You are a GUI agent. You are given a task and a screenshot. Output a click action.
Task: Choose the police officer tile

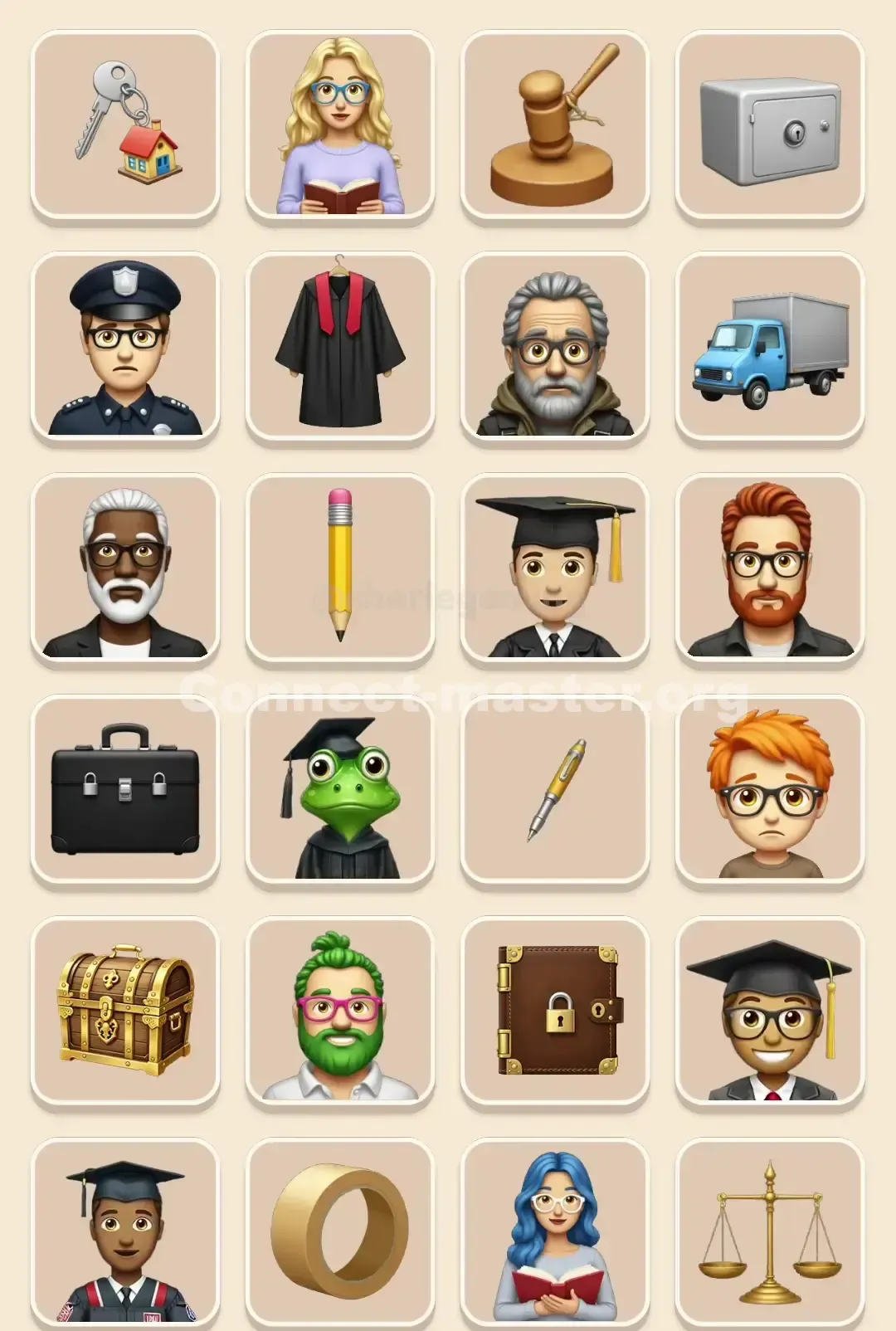tap(125, 347)
